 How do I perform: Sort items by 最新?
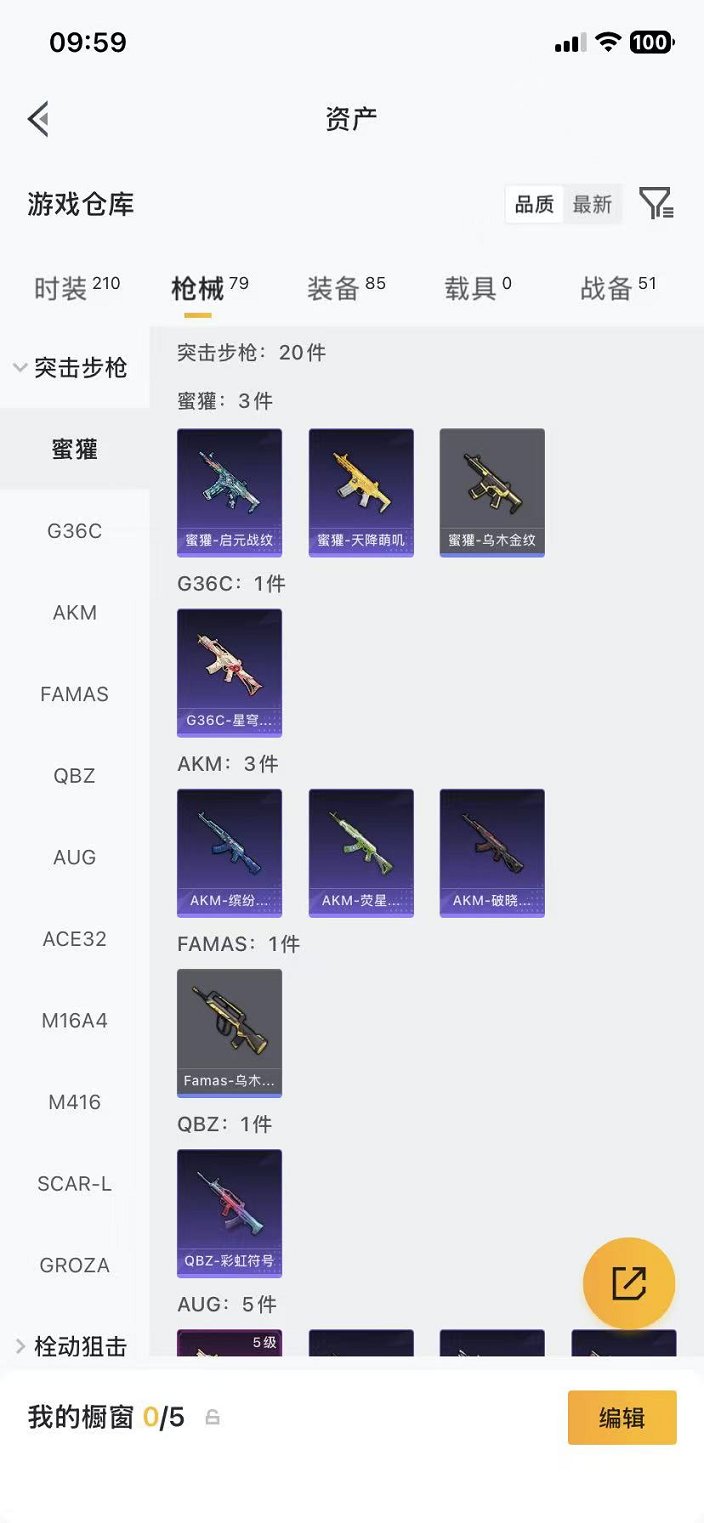[x=592, y=204]
